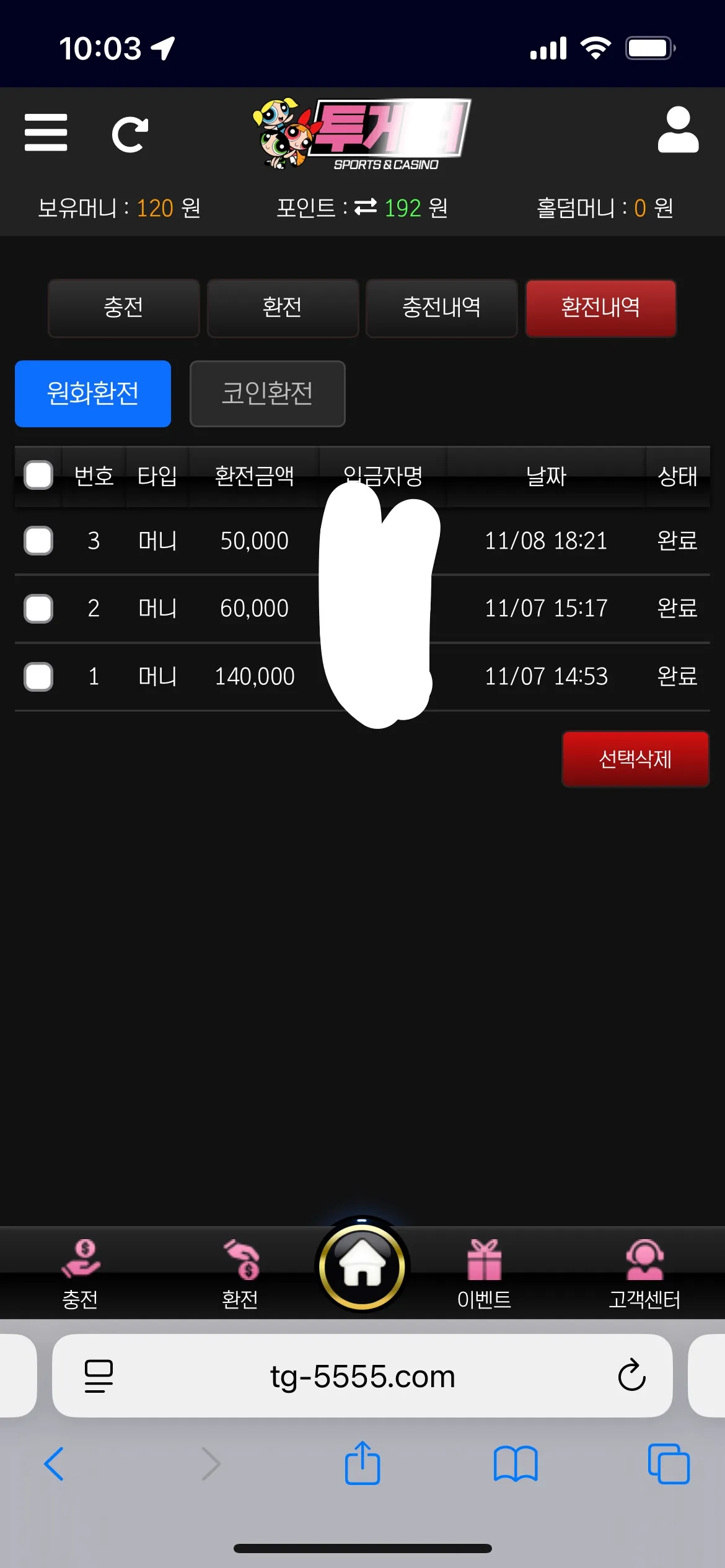
Task: Tap the refresh icon in the header
Action: point(130,134)
